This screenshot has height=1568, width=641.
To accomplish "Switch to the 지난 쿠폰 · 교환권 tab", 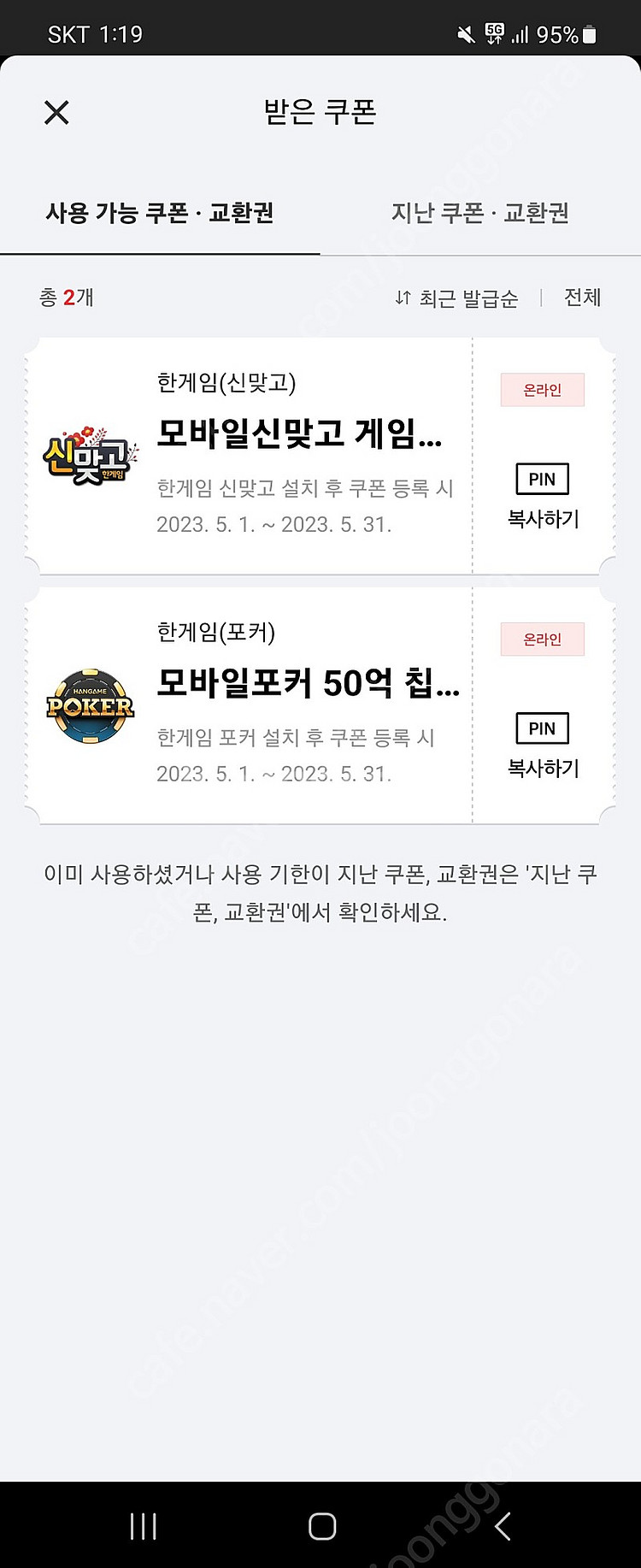I will click(x=479, y=213).
